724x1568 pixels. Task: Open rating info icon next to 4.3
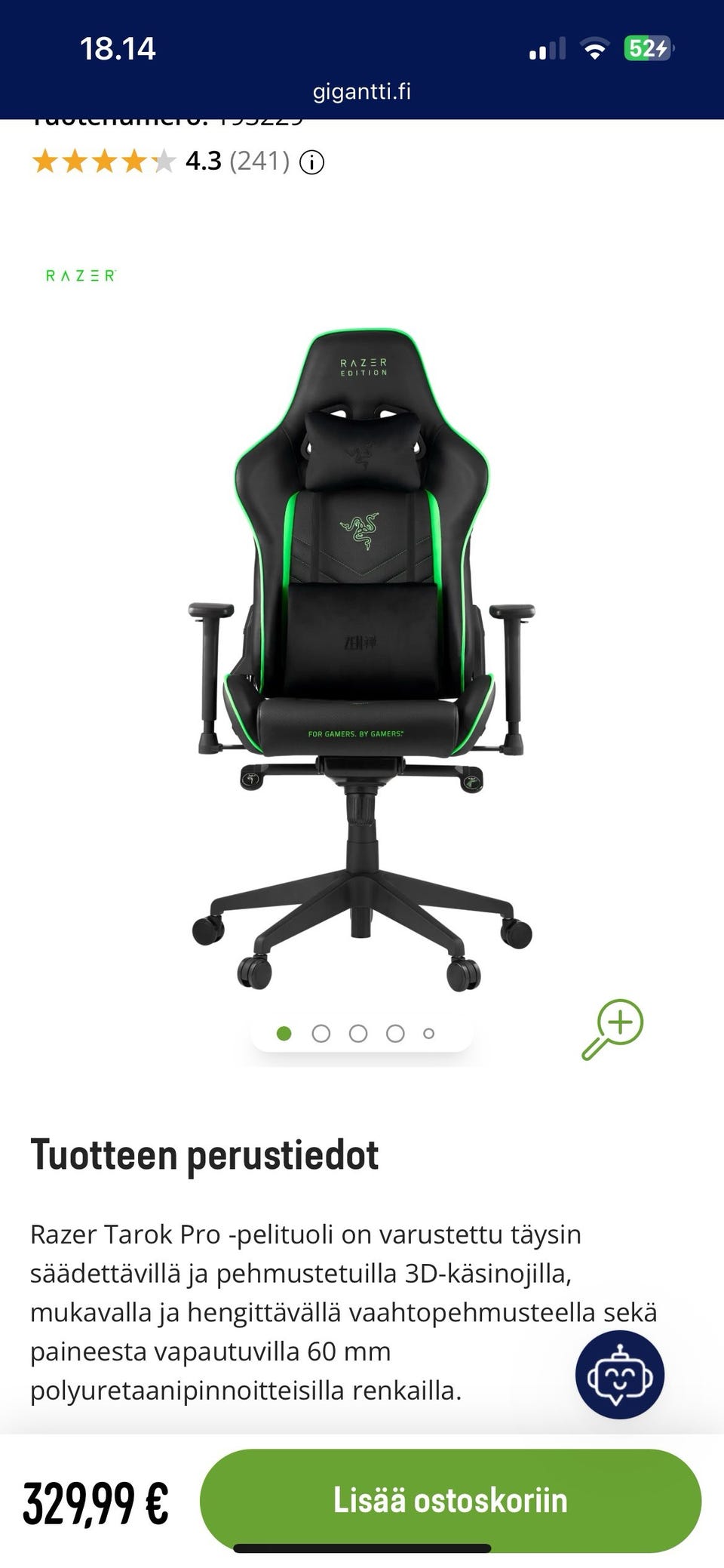click(311, 162)
